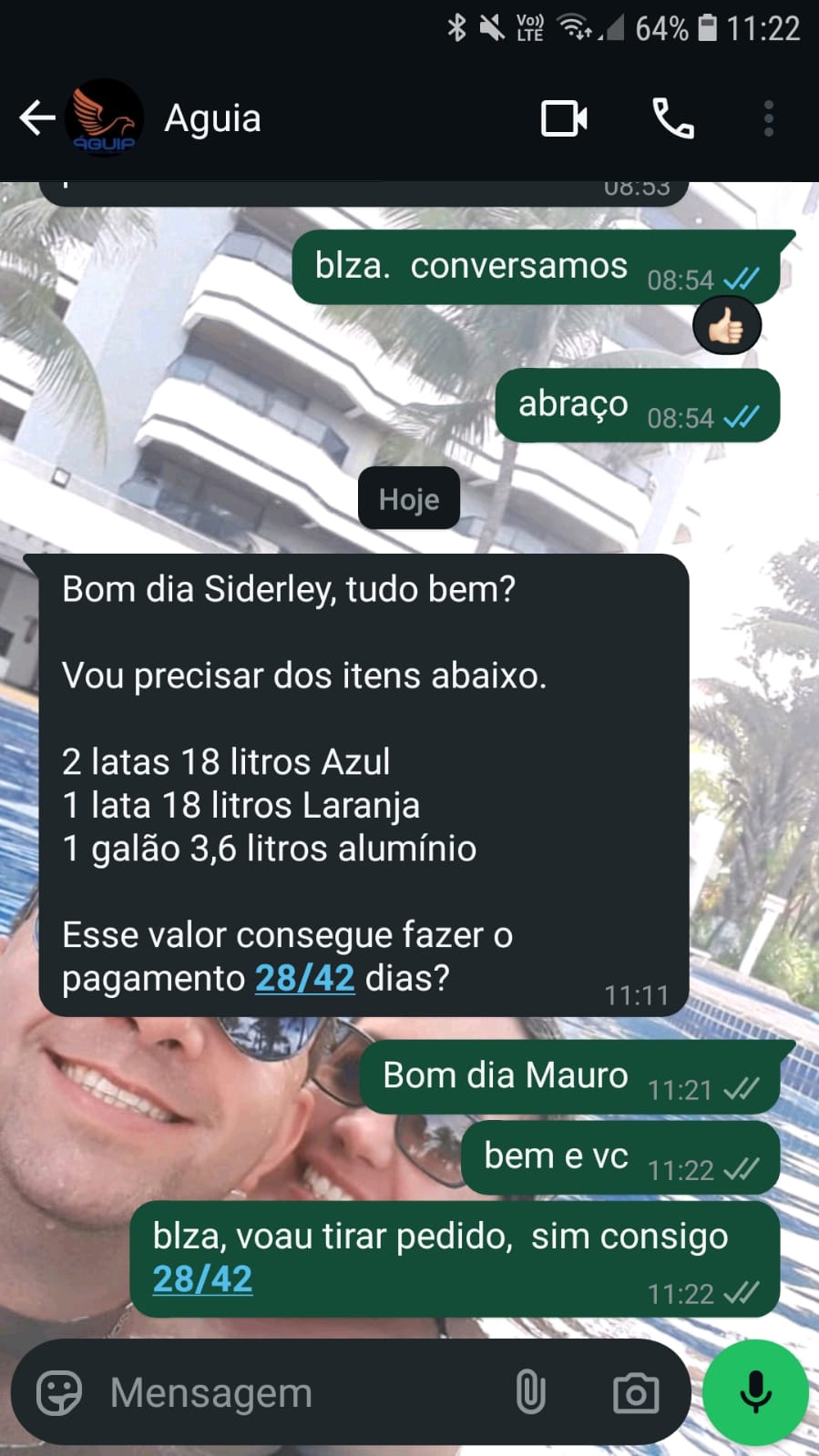This screenshot has height=1456, width=819.
Task: Tap the microphone voice message button
Action: pos(755,1392)
